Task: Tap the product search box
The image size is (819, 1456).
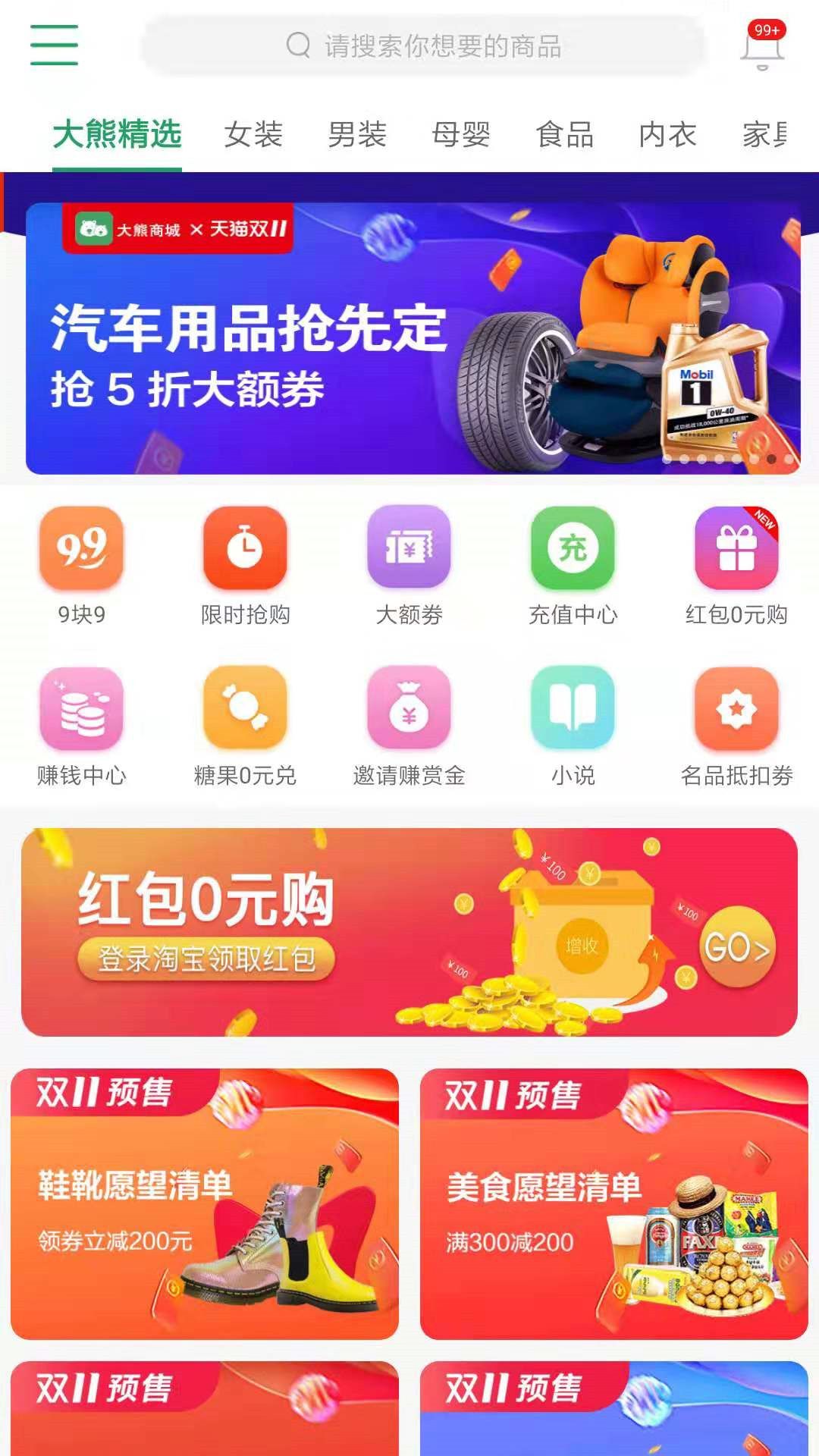Action: pos(423,46)
